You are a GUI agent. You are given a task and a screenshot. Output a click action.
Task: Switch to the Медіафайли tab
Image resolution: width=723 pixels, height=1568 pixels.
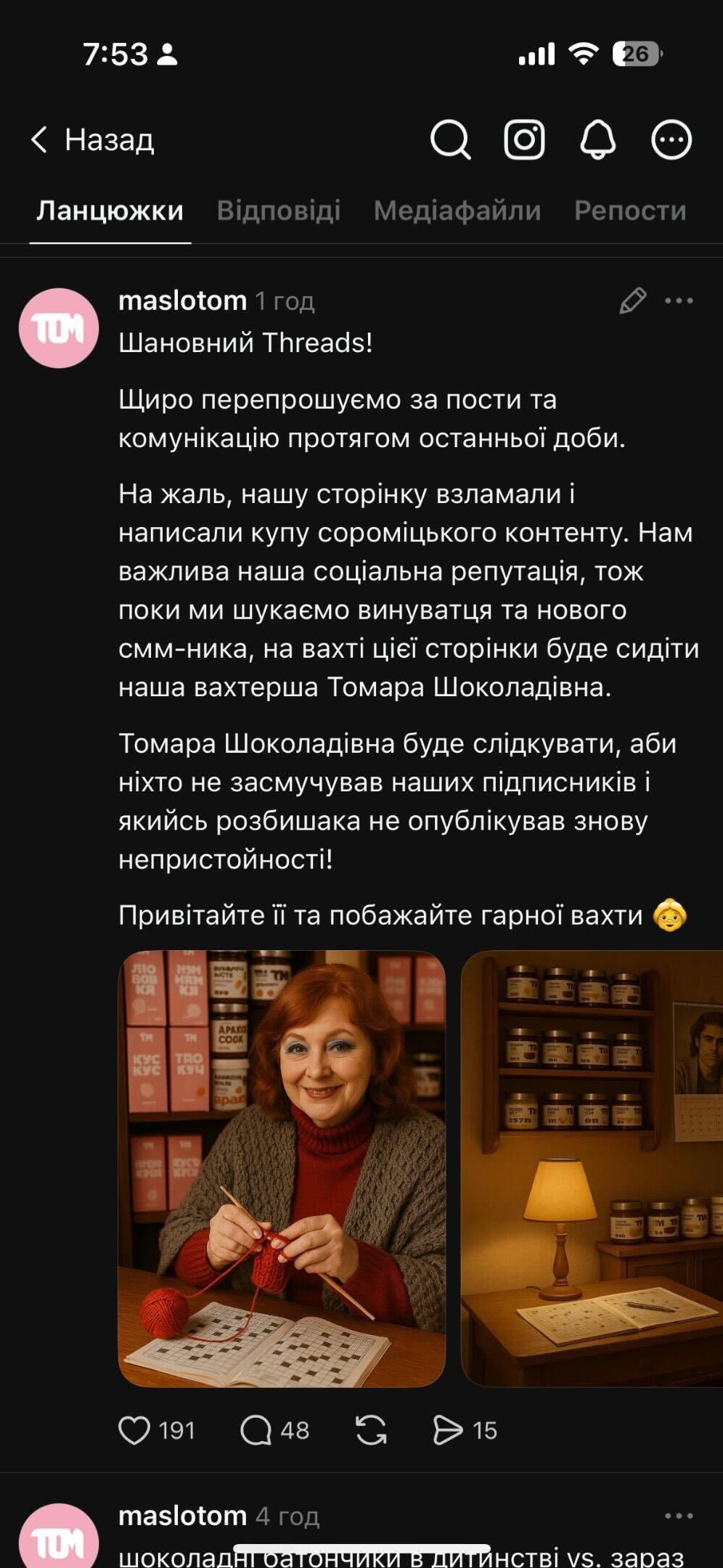[457, 211]
